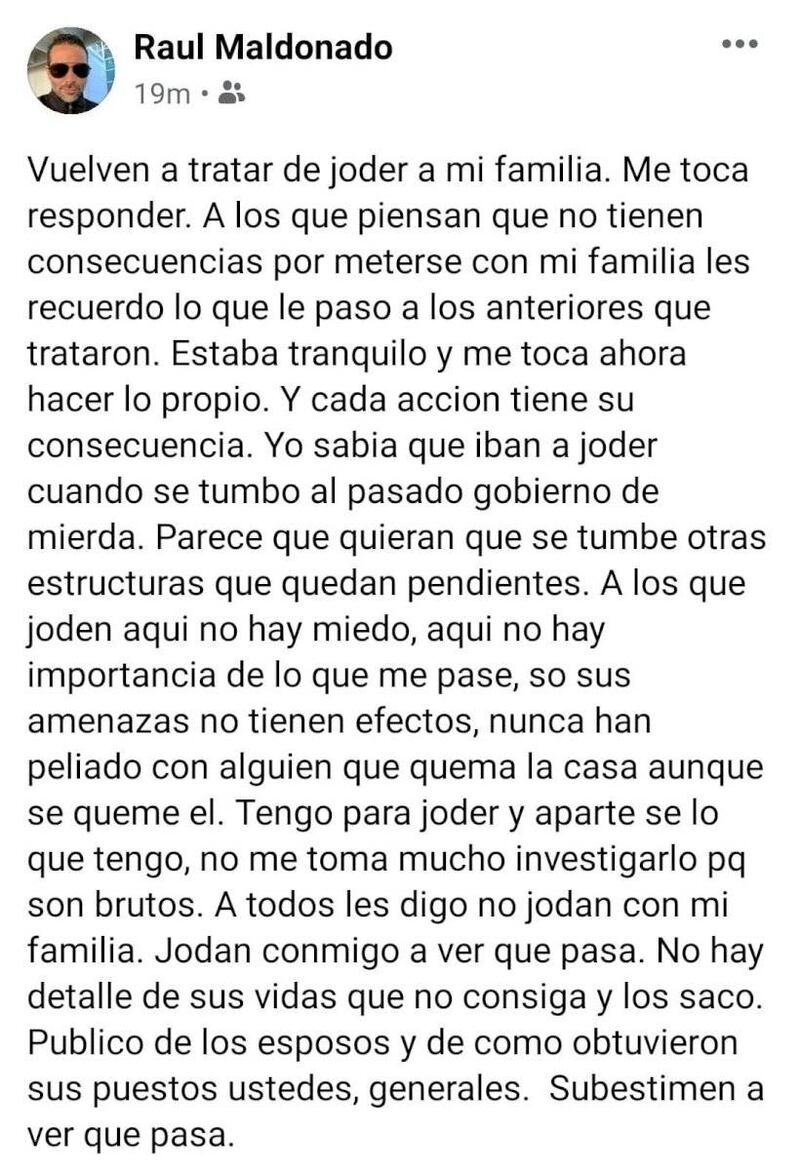Open Raul Maldonado's profile picture

(70, 69)
